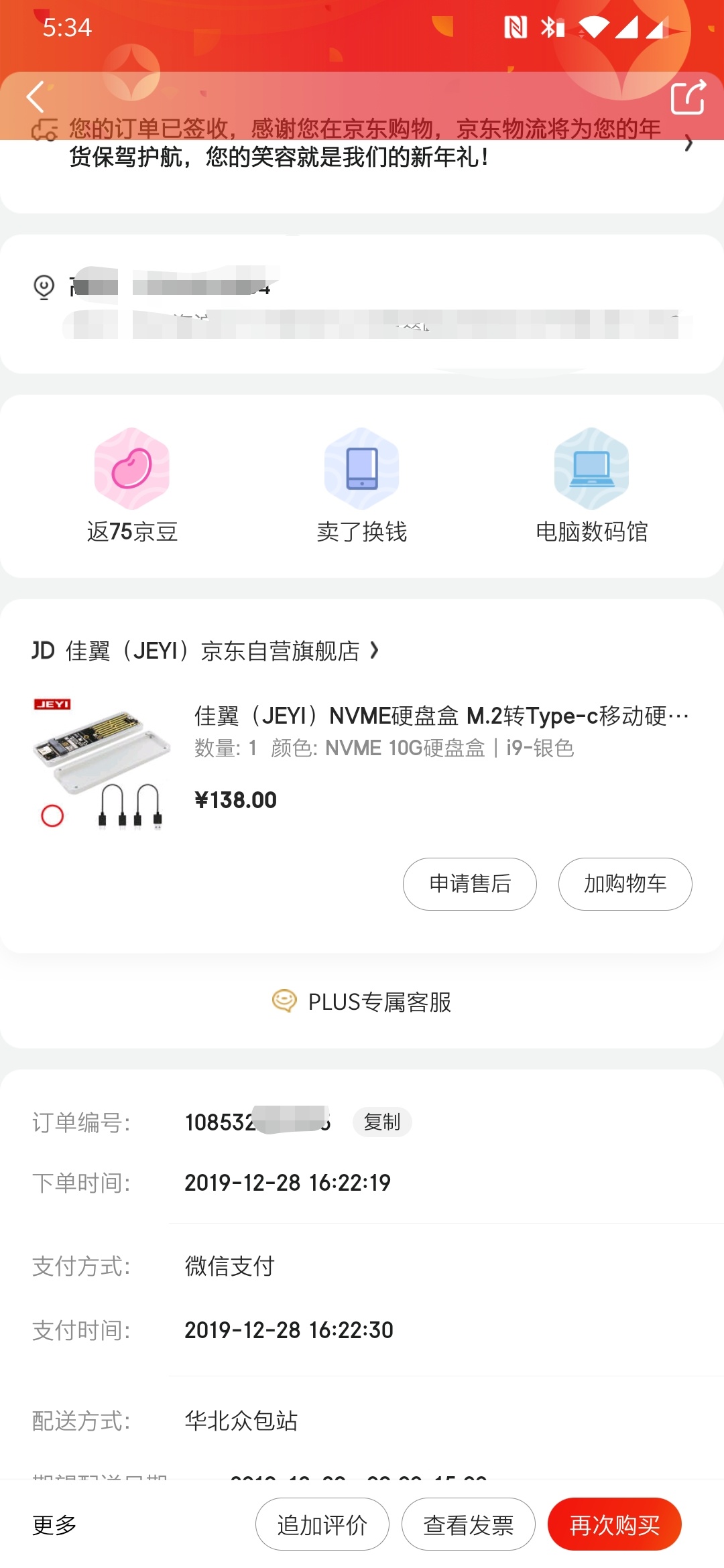This screenshot has width=724, height=1568.
Task: Contact PLUS专属客服
Action: coord(362,1002)
